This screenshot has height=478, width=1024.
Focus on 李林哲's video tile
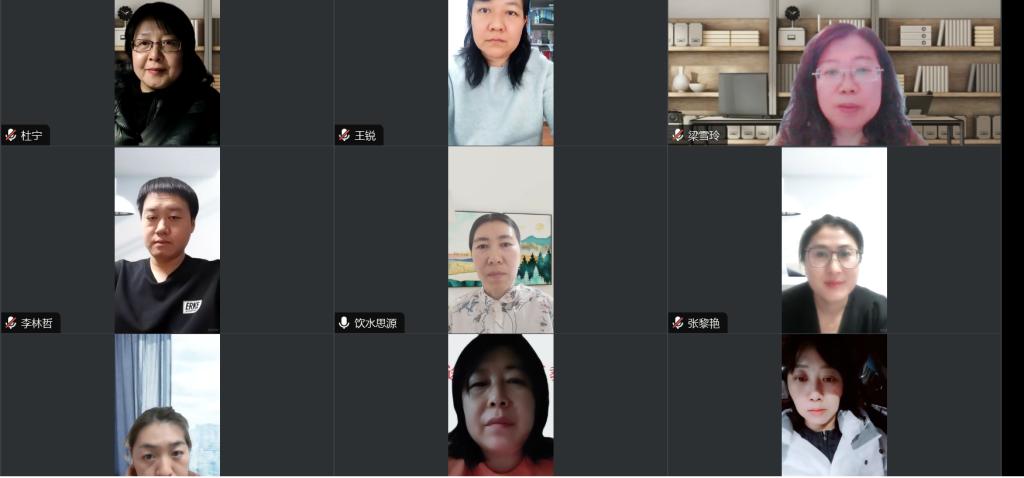point(167,240)
